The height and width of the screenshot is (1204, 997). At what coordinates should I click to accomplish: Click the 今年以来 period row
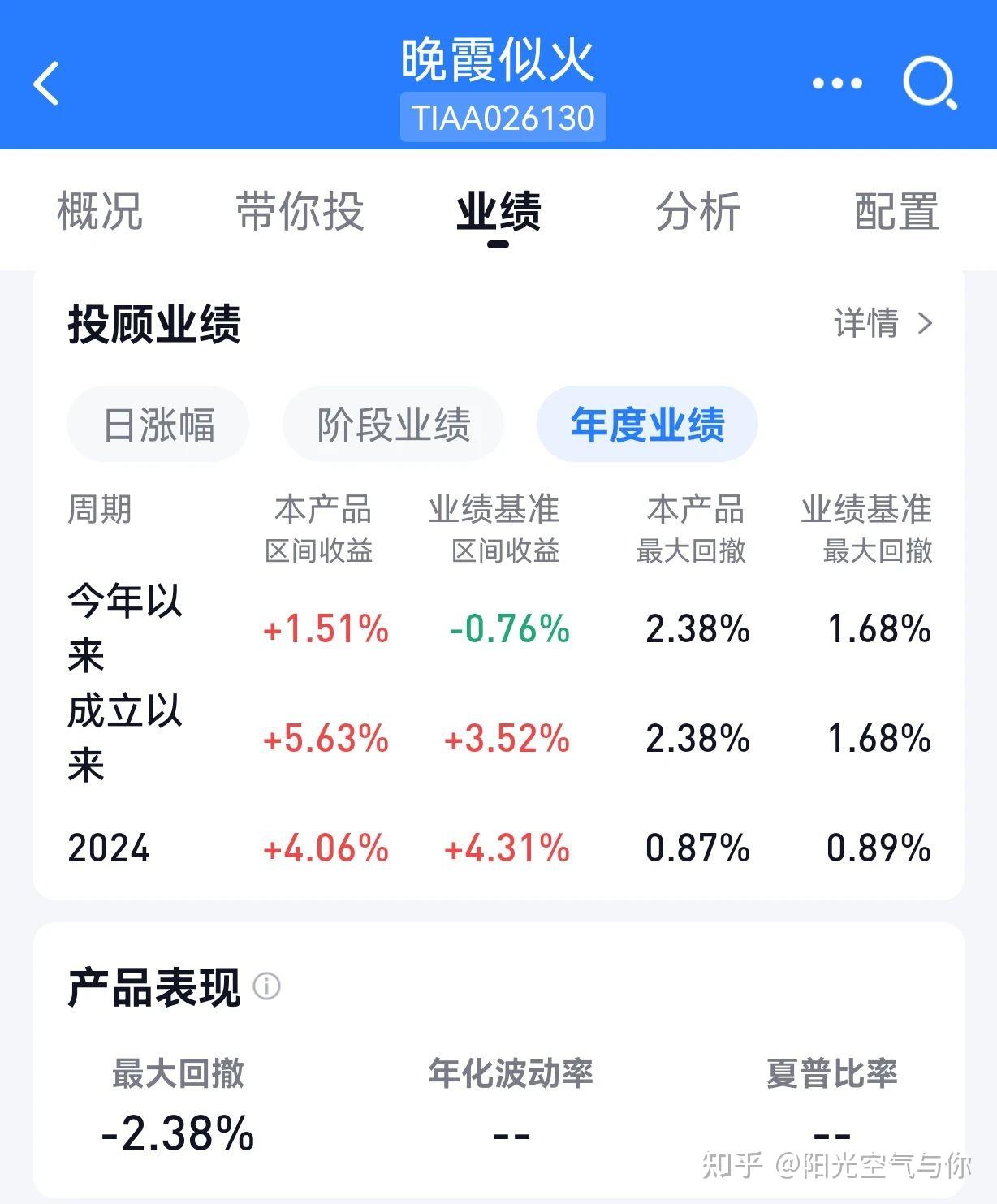(x=126, y=628)
